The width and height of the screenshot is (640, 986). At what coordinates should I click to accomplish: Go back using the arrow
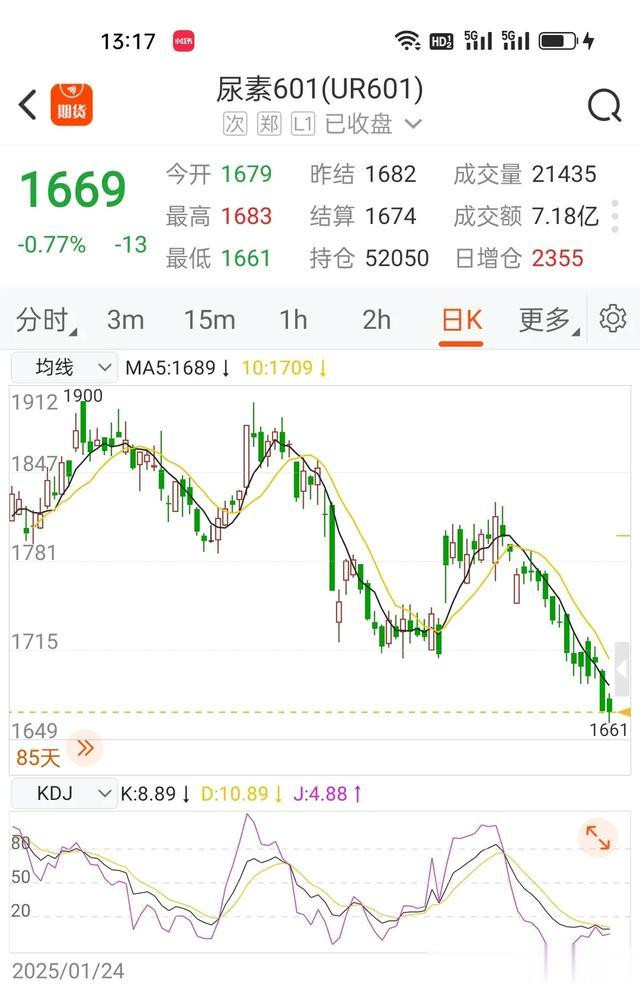tap(28, 104)
